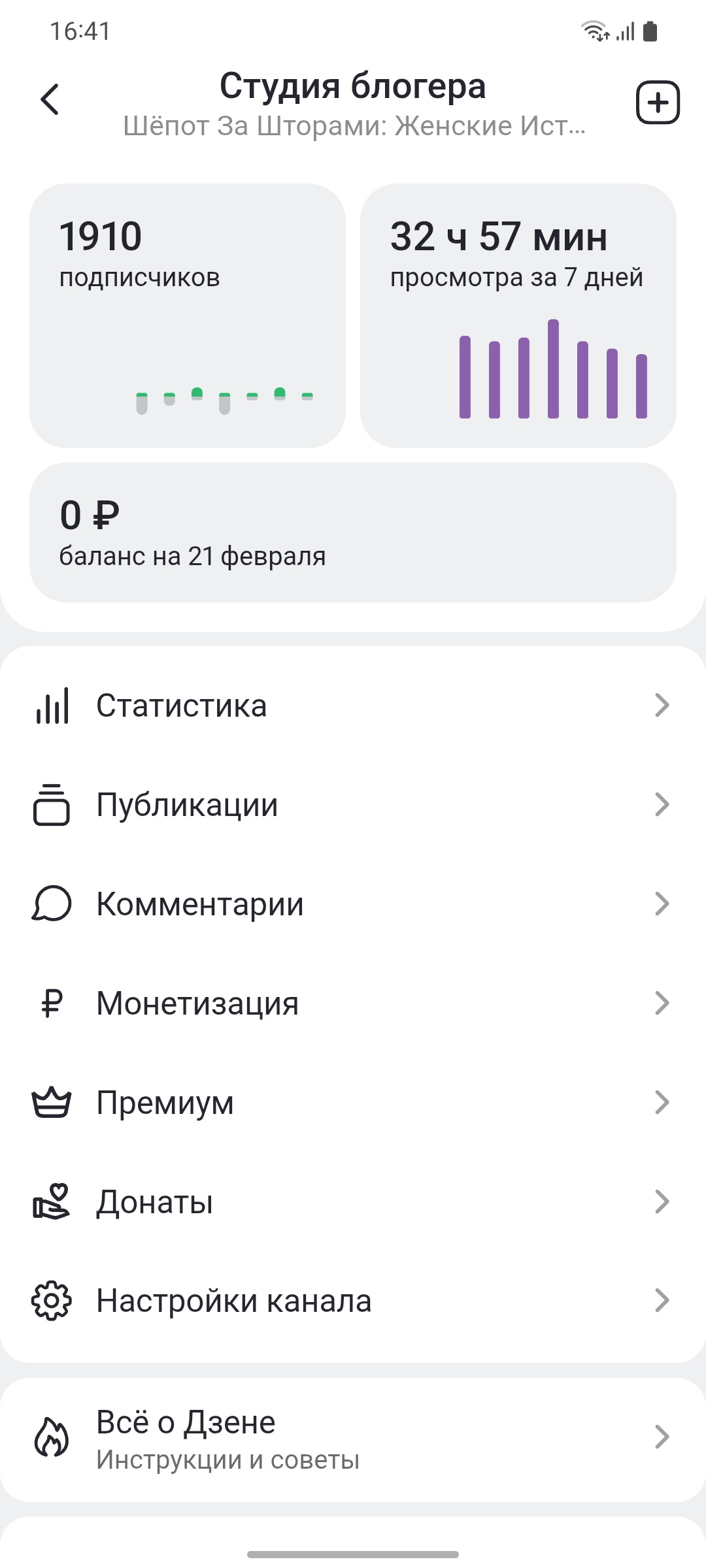Select Монетизация
This screenshot has height=1568, width=706.
[x=353, y=1004]
